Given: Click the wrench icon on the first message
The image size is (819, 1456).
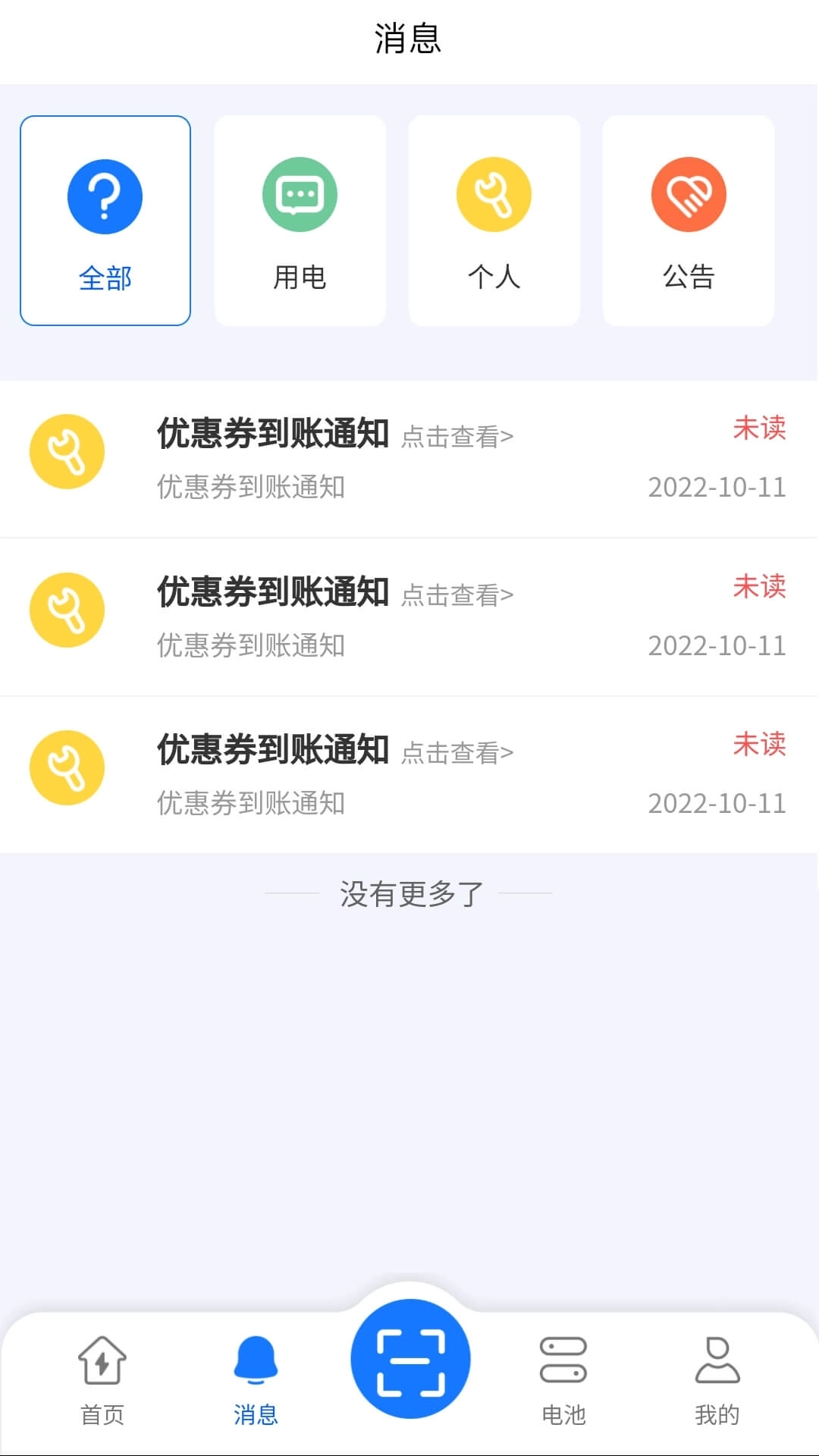Looking at the screenshot, I should [66, 451].
